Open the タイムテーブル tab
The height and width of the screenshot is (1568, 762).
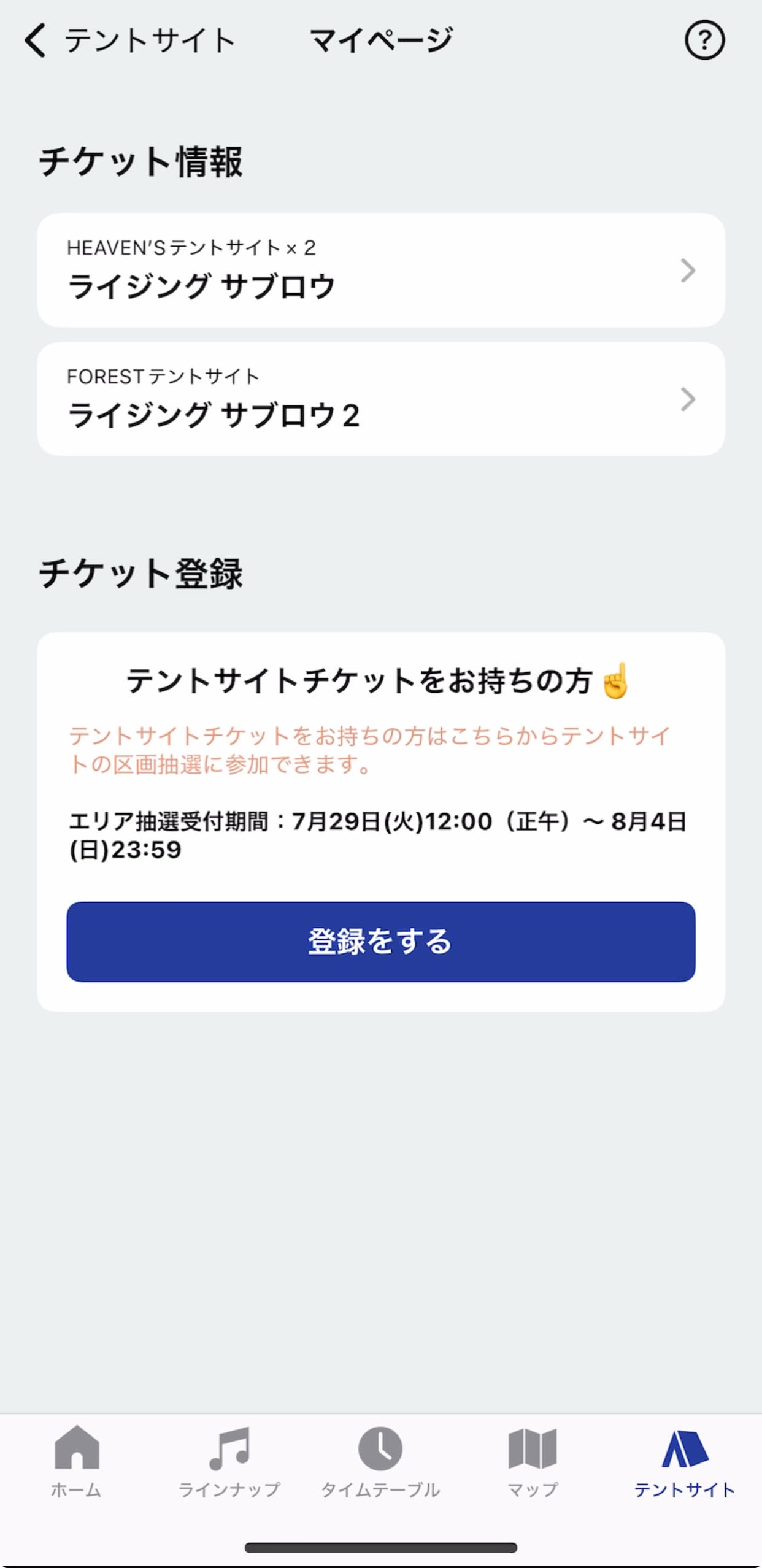380,1462
